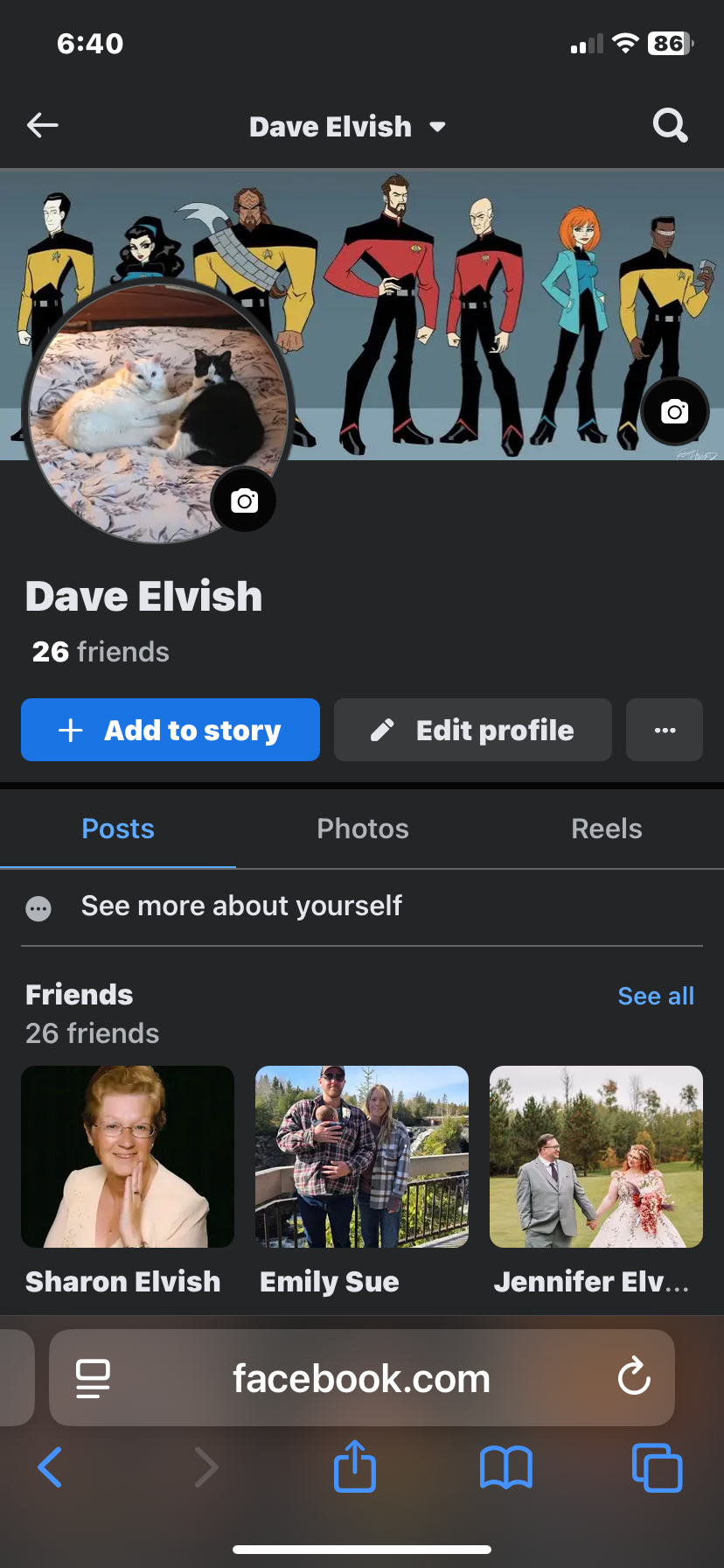Viewport: 724px width, 1568px height.
Task: Open the three-dot more options button
Action: (665, 730)
